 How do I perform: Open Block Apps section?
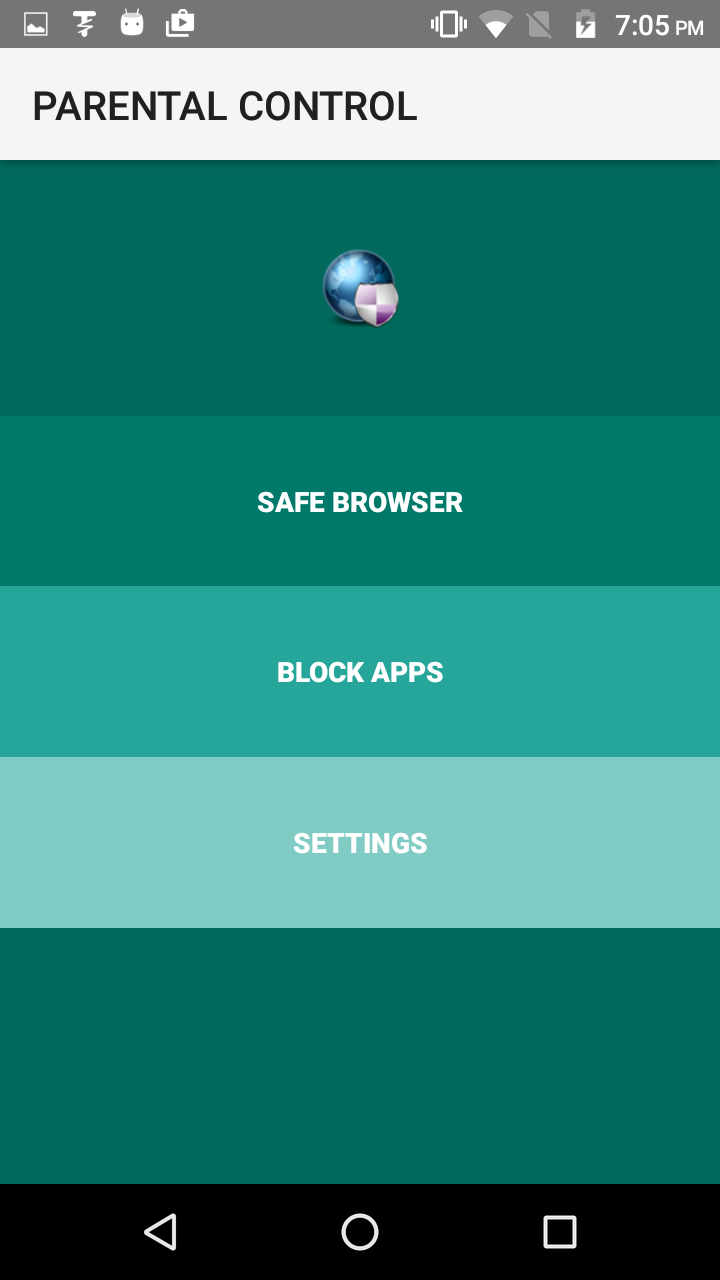[x=360, y=672]
